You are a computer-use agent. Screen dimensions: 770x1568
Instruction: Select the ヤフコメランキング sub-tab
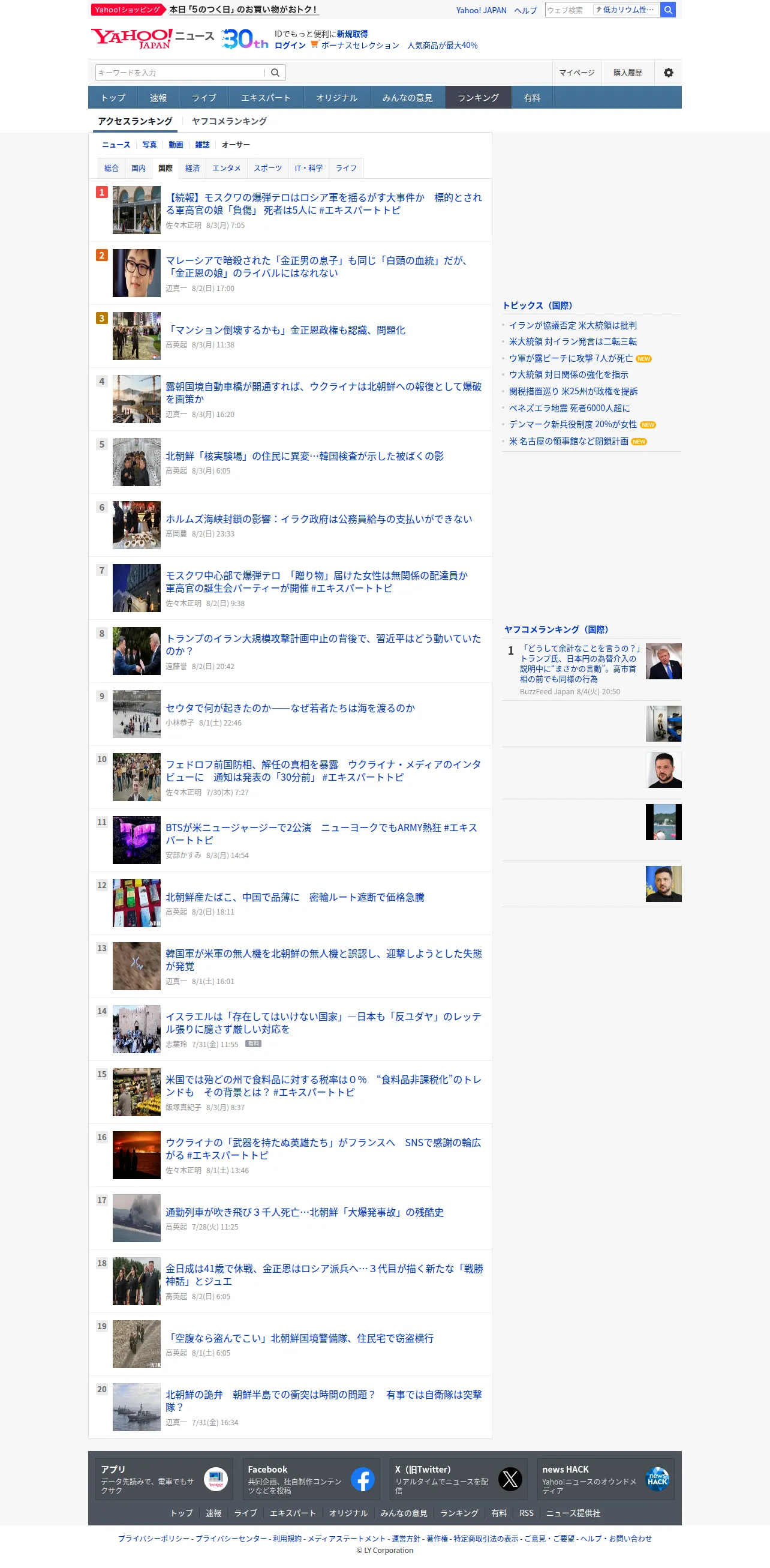228,121
